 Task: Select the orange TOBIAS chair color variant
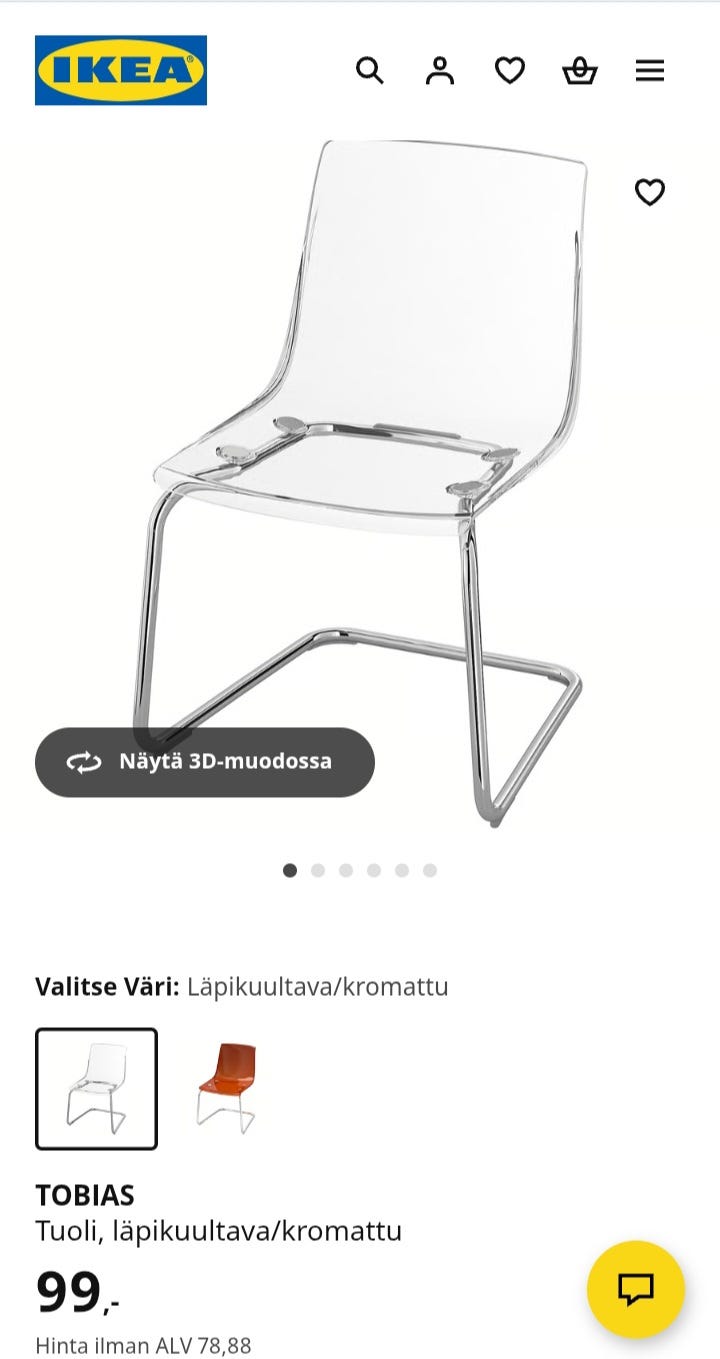coord(228,1086)
